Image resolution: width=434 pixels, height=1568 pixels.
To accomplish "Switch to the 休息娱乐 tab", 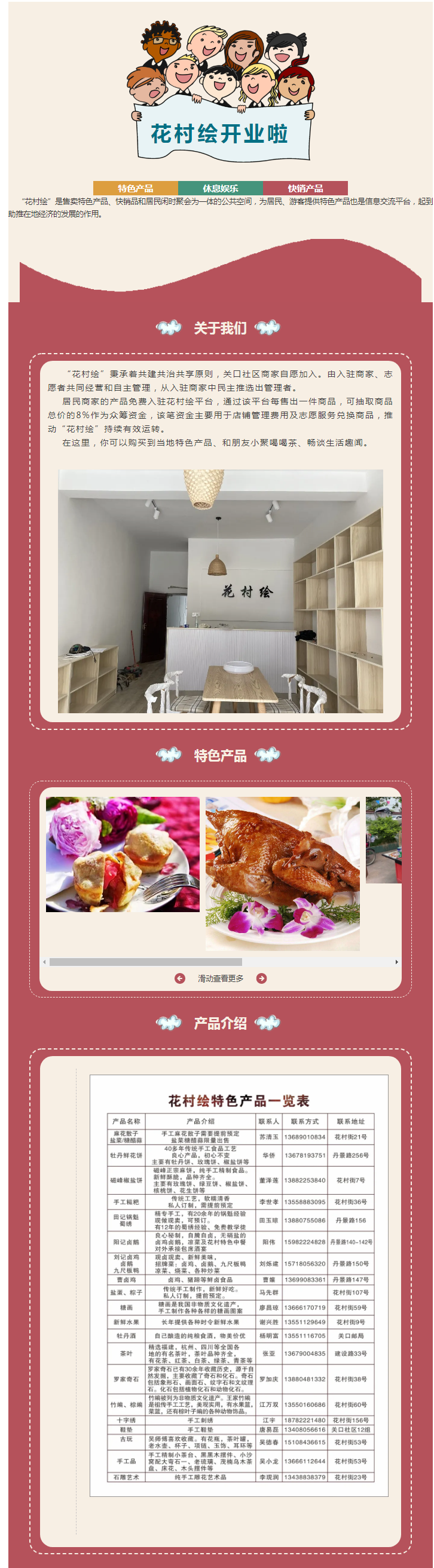I will coord(220,188).
